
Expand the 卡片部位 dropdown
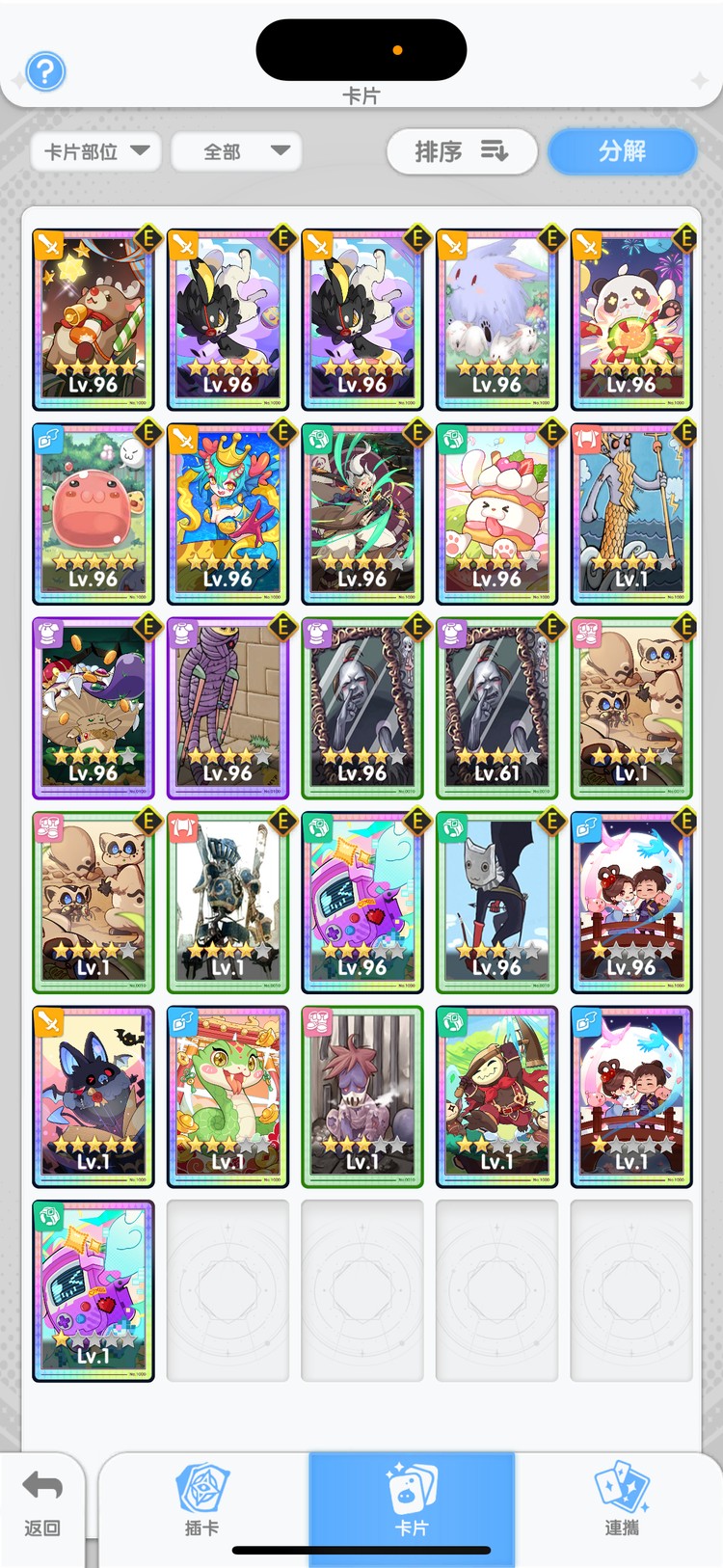click(x=95, y=151)
